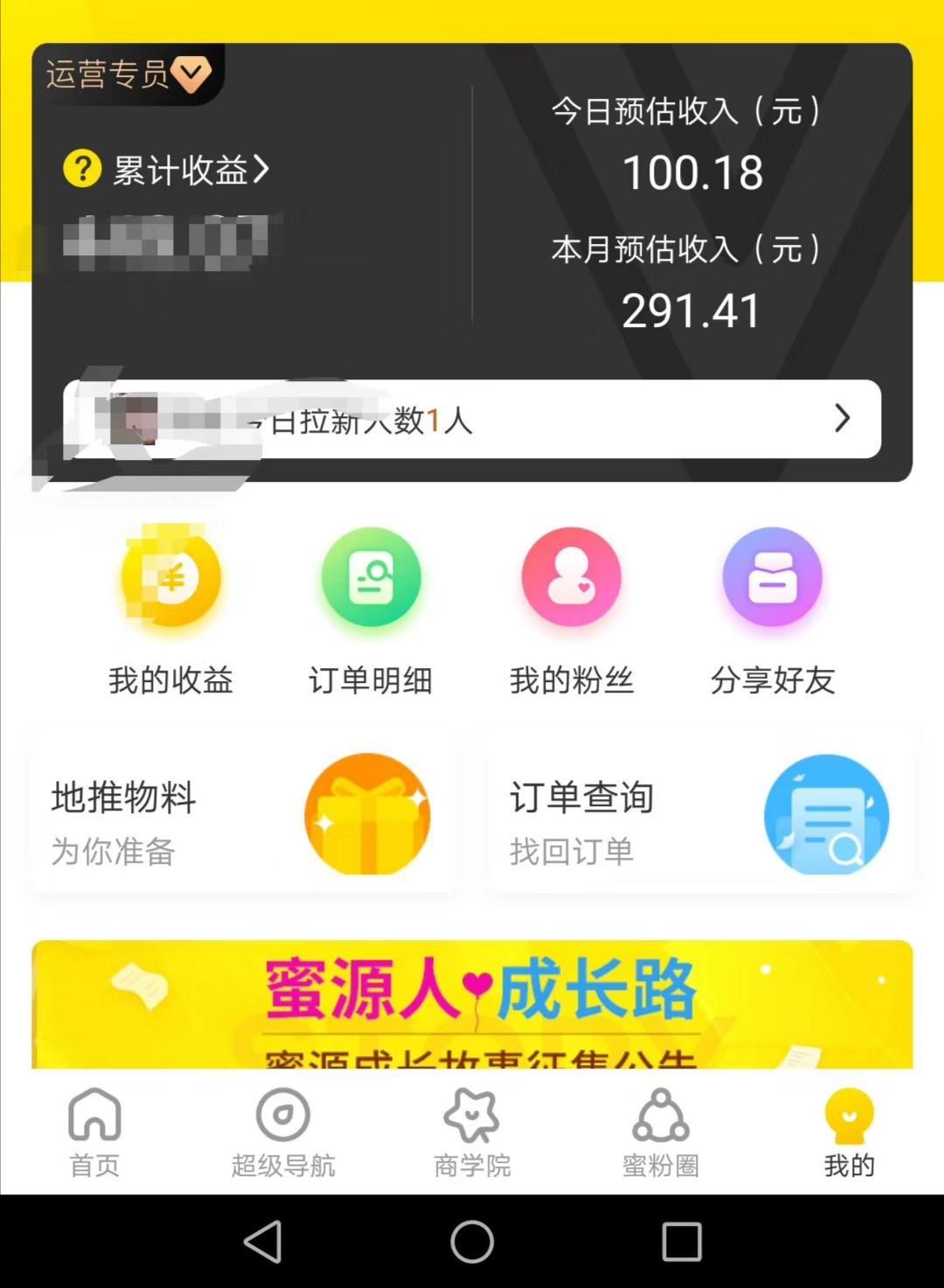Open the recent apps overview
This screenshot has height=1288, width=944.
click(x=682, y=1242)
